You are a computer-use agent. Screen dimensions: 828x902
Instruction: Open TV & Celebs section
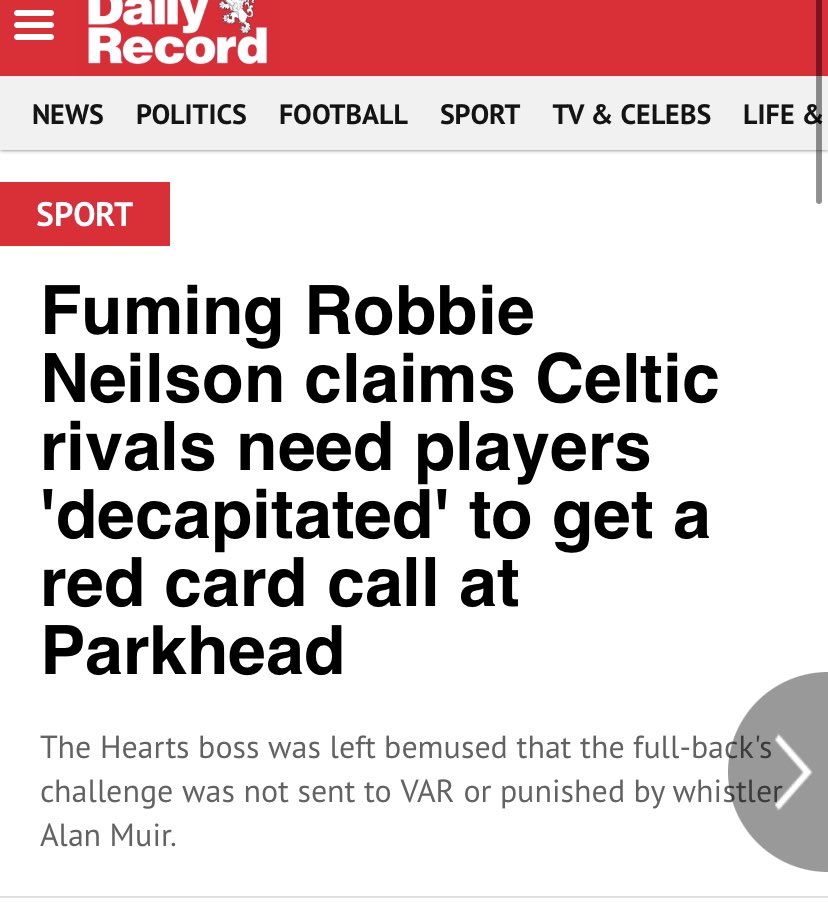point(631,115)
